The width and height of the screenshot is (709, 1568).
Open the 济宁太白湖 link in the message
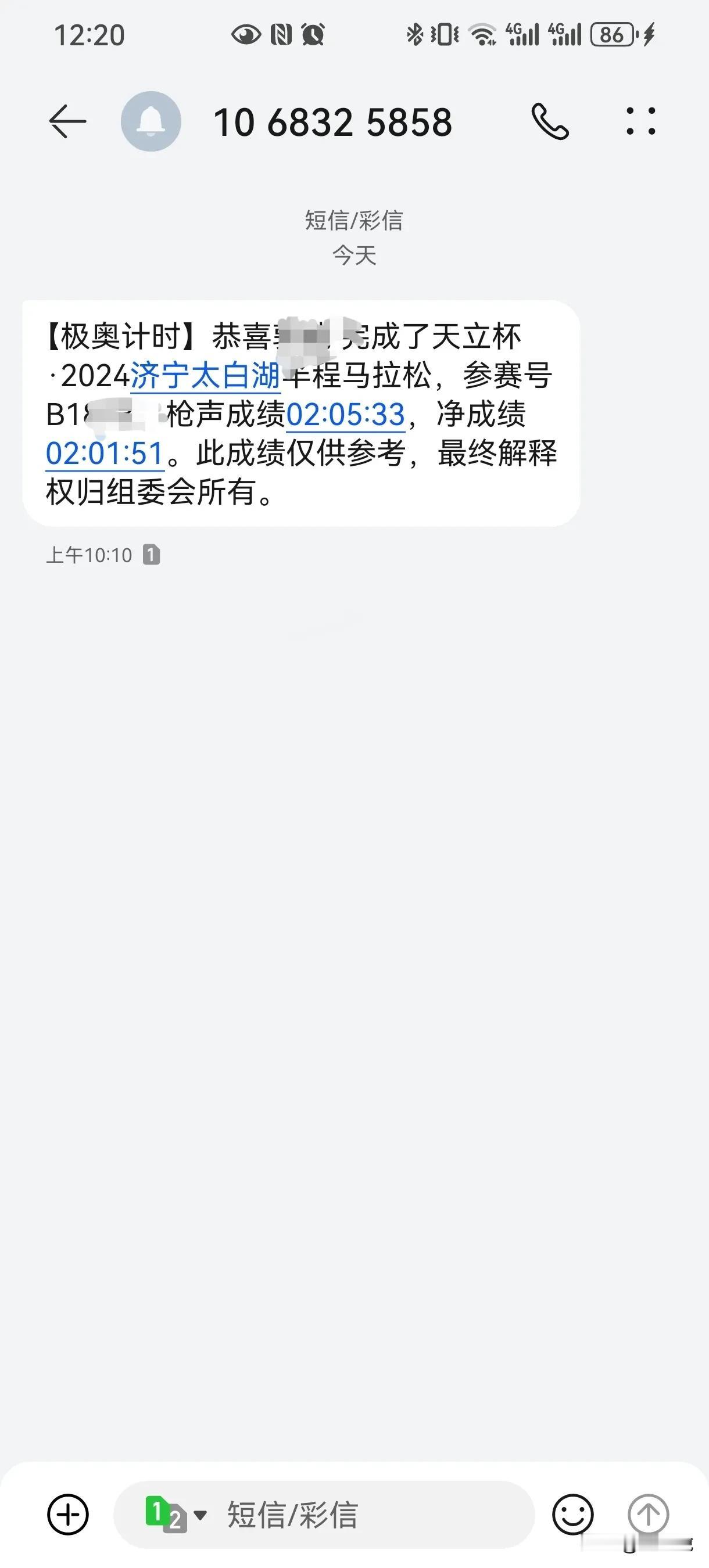[205, 376]
